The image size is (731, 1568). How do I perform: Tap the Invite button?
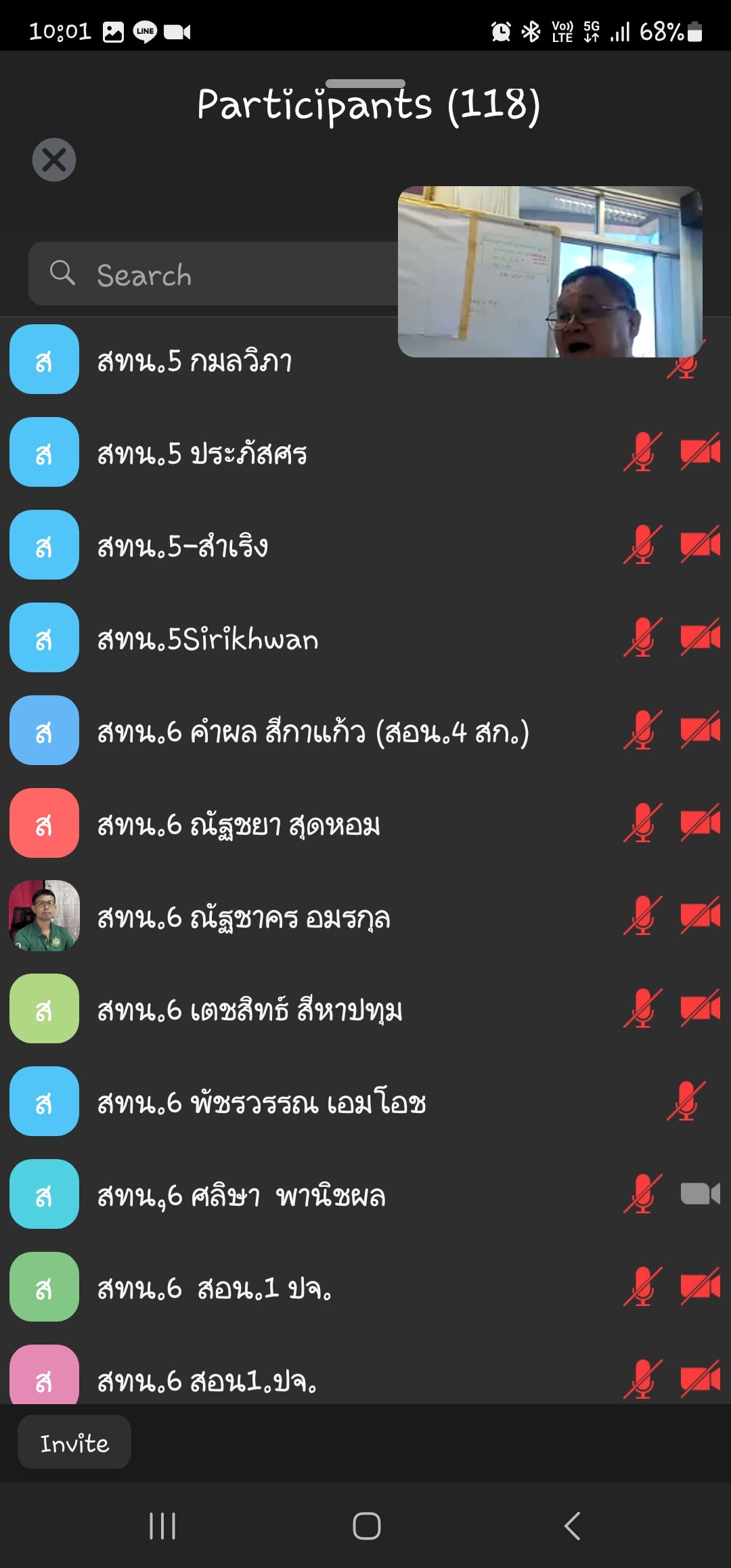click(74, 1443)
